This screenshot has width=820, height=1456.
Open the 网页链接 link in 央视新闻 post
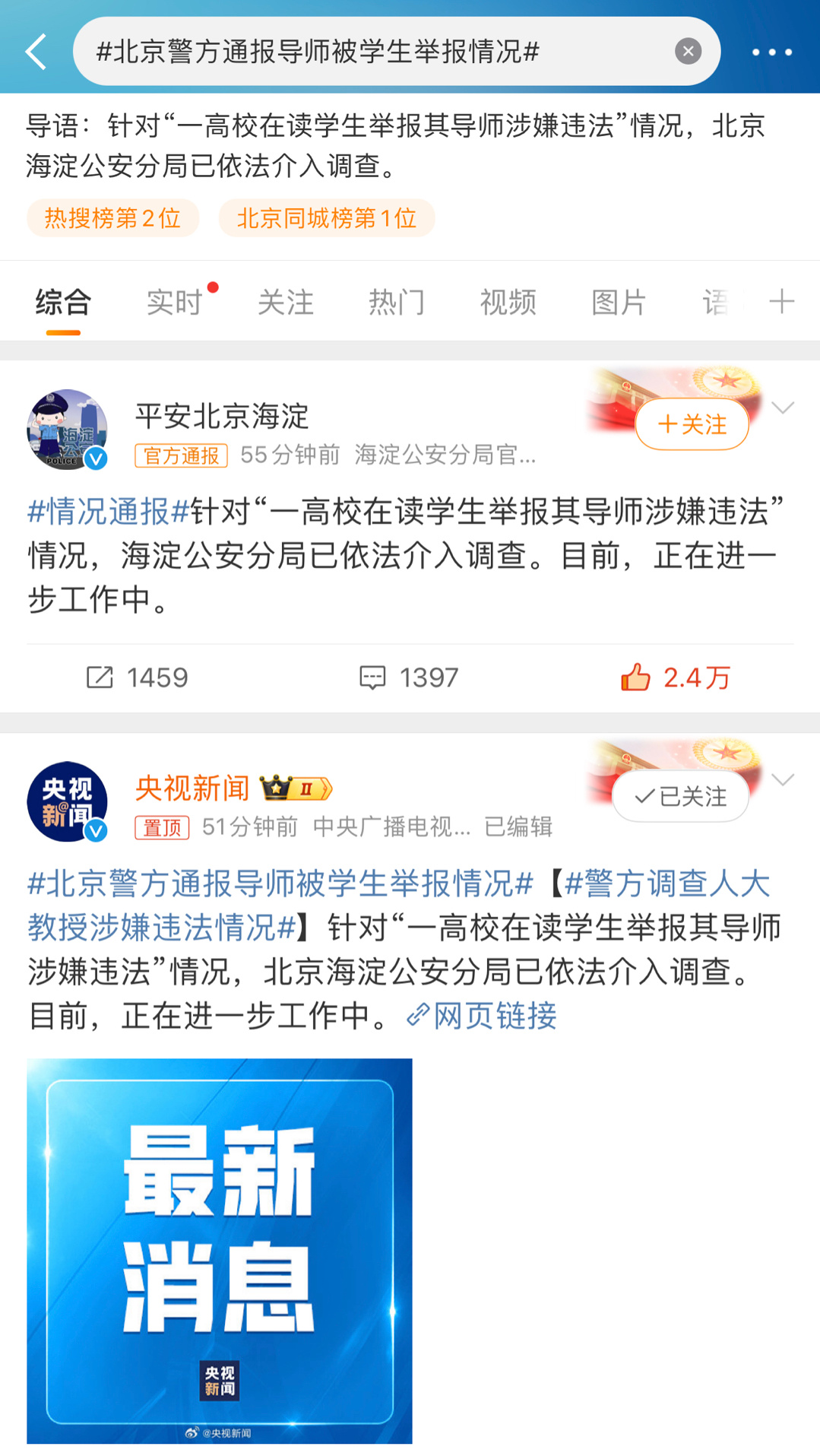tap(482, 1015)
